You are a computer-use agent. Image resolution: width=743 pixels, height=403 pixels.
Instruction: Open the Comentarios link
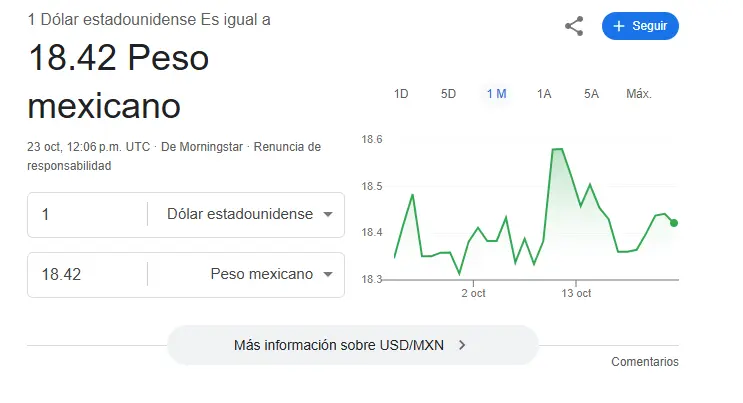[644, 362]
